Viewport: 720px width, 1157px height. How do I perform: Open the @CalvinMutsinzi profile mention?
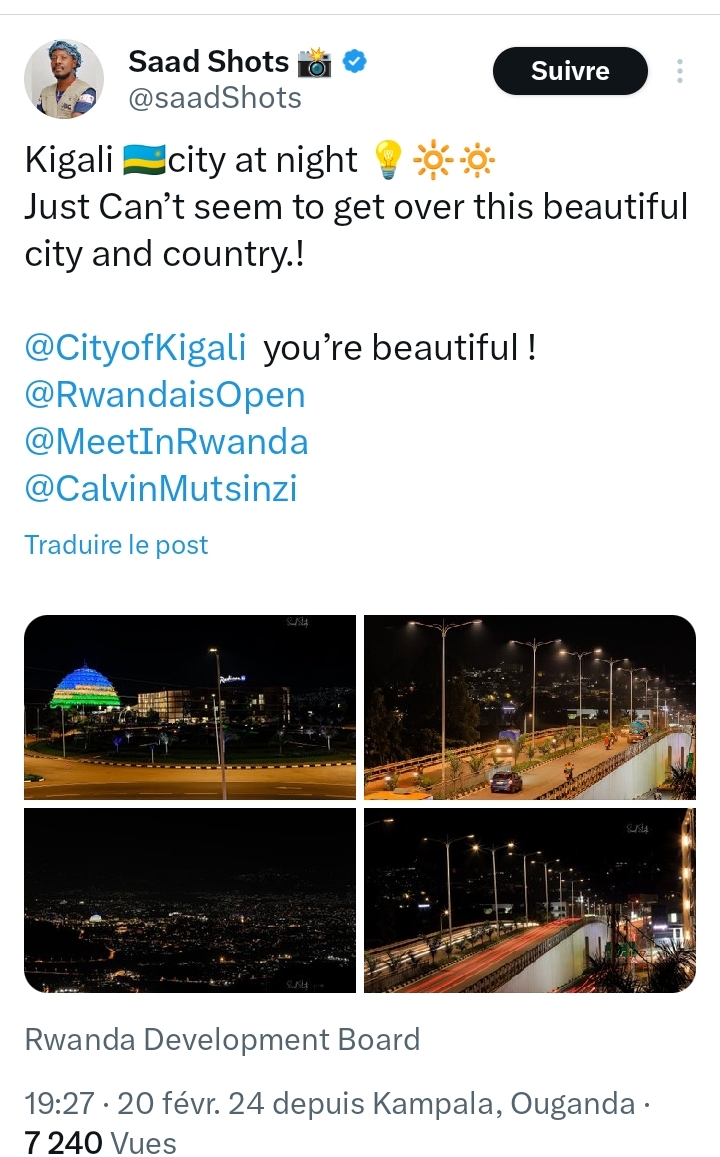(x=161, y=489)
